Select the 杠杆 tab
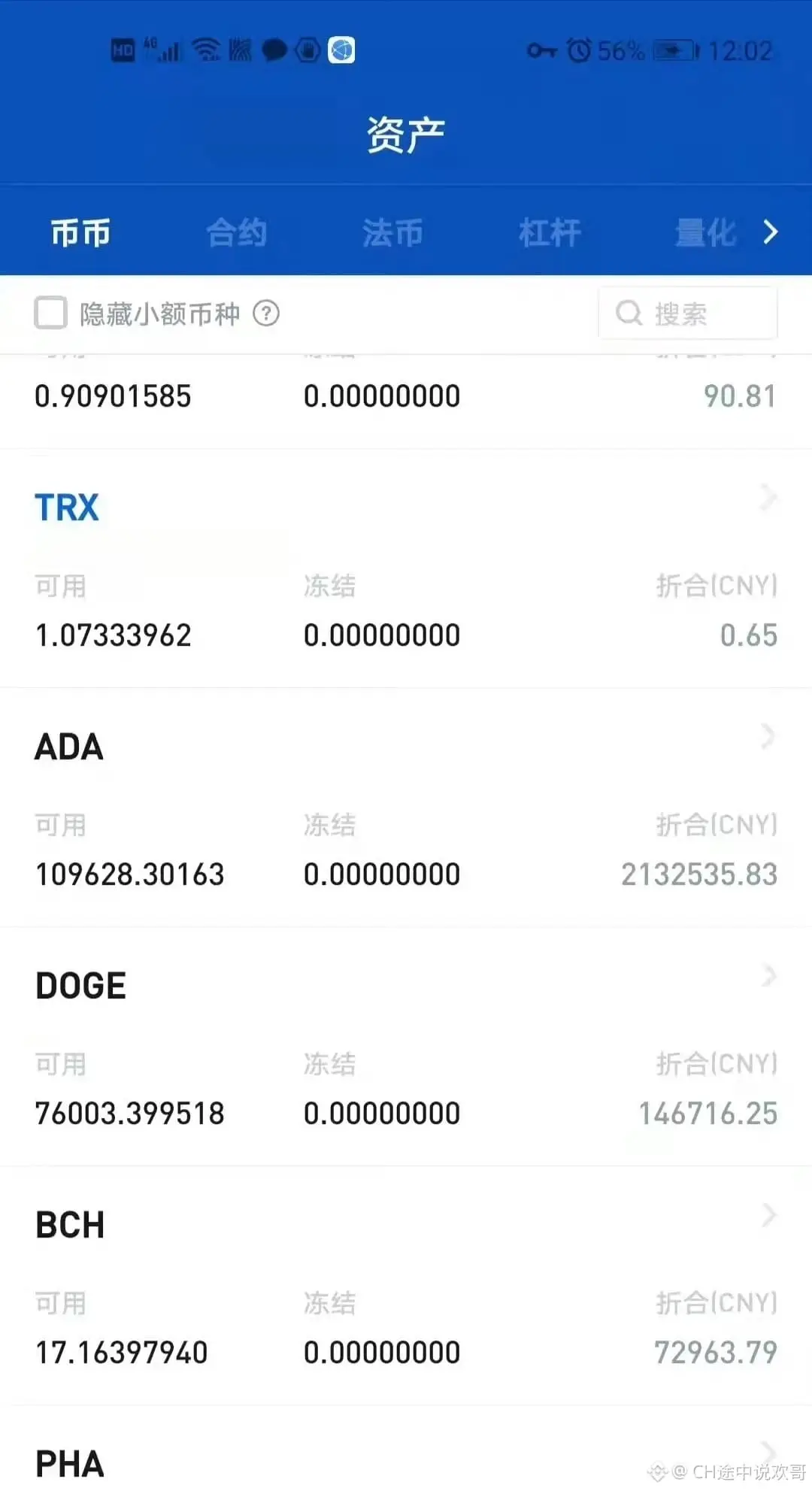Viewport: 812px width, 1491px height. [550, 232]
